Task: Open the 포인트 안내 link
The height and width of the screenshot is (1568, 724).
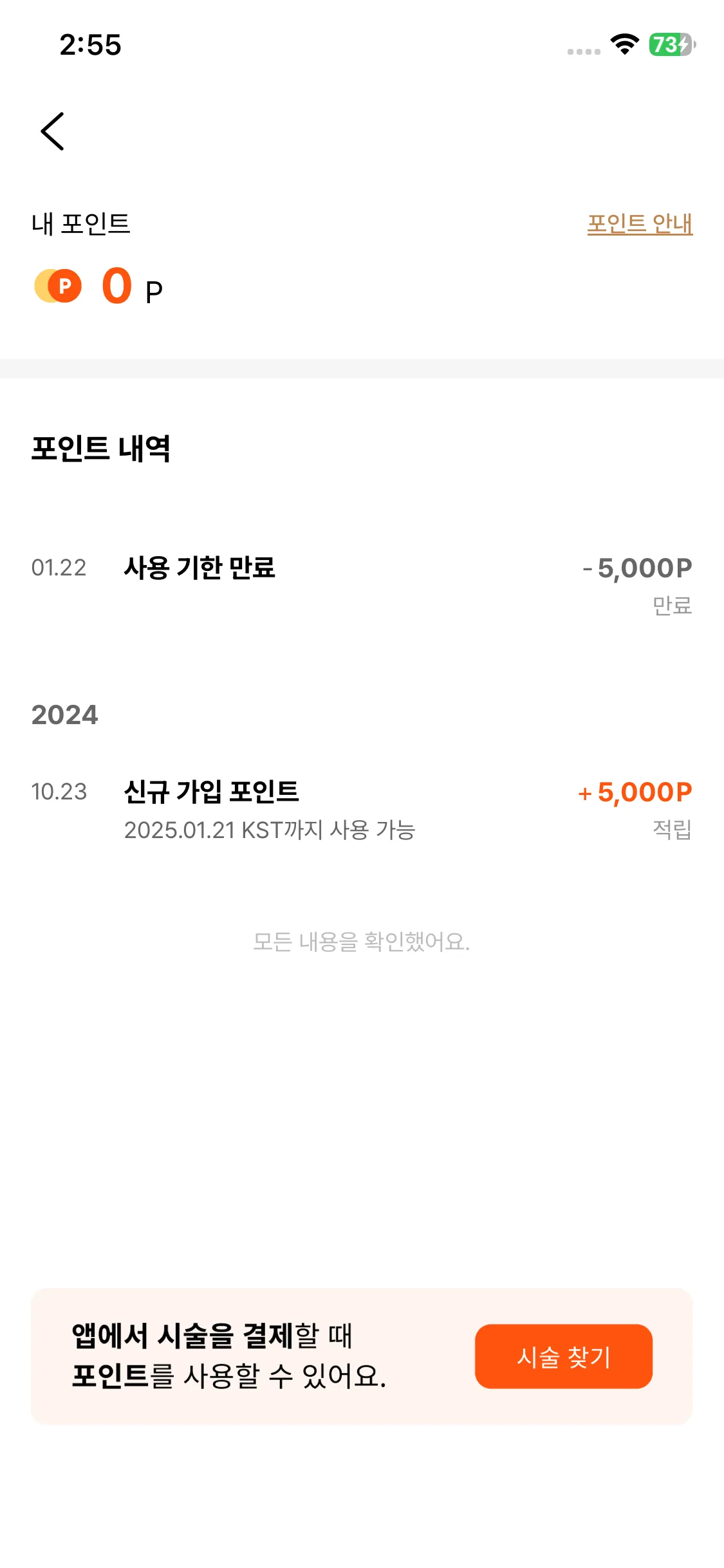Action: coord(640,223)
